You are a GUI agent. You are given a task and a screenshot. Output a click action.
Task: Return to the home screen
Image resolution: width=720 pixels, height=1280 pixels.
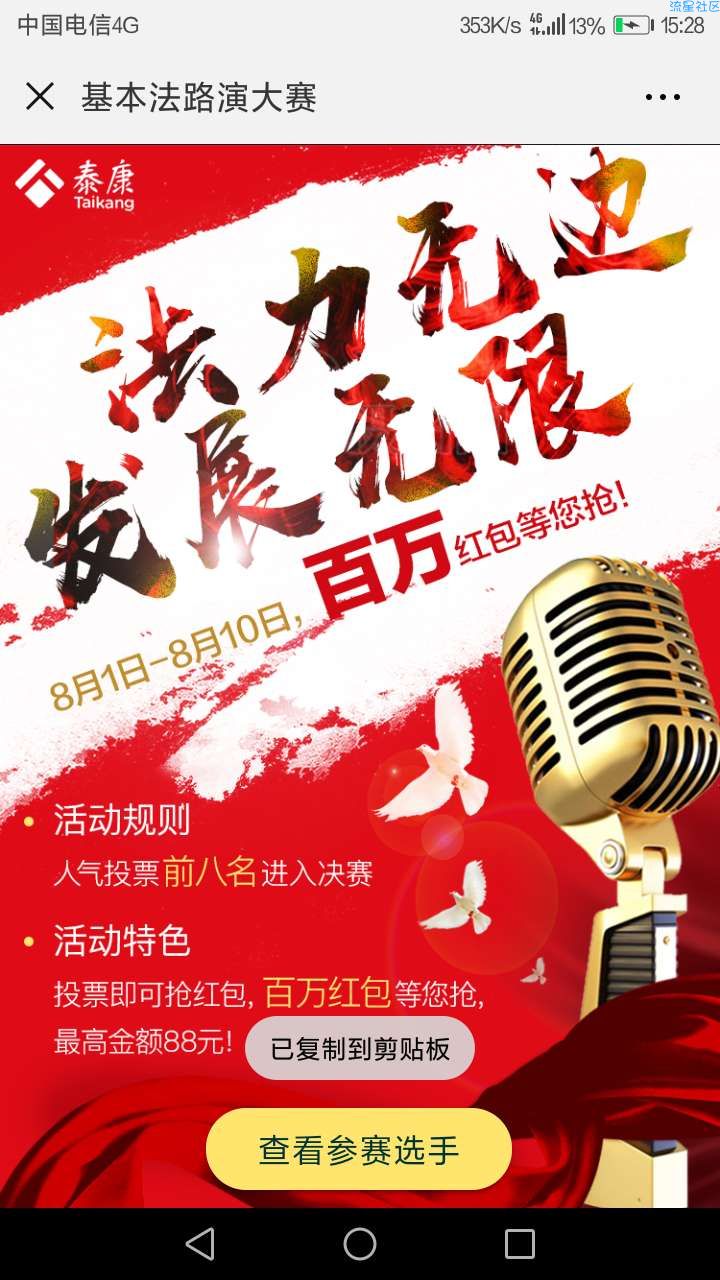[360, 1244]
